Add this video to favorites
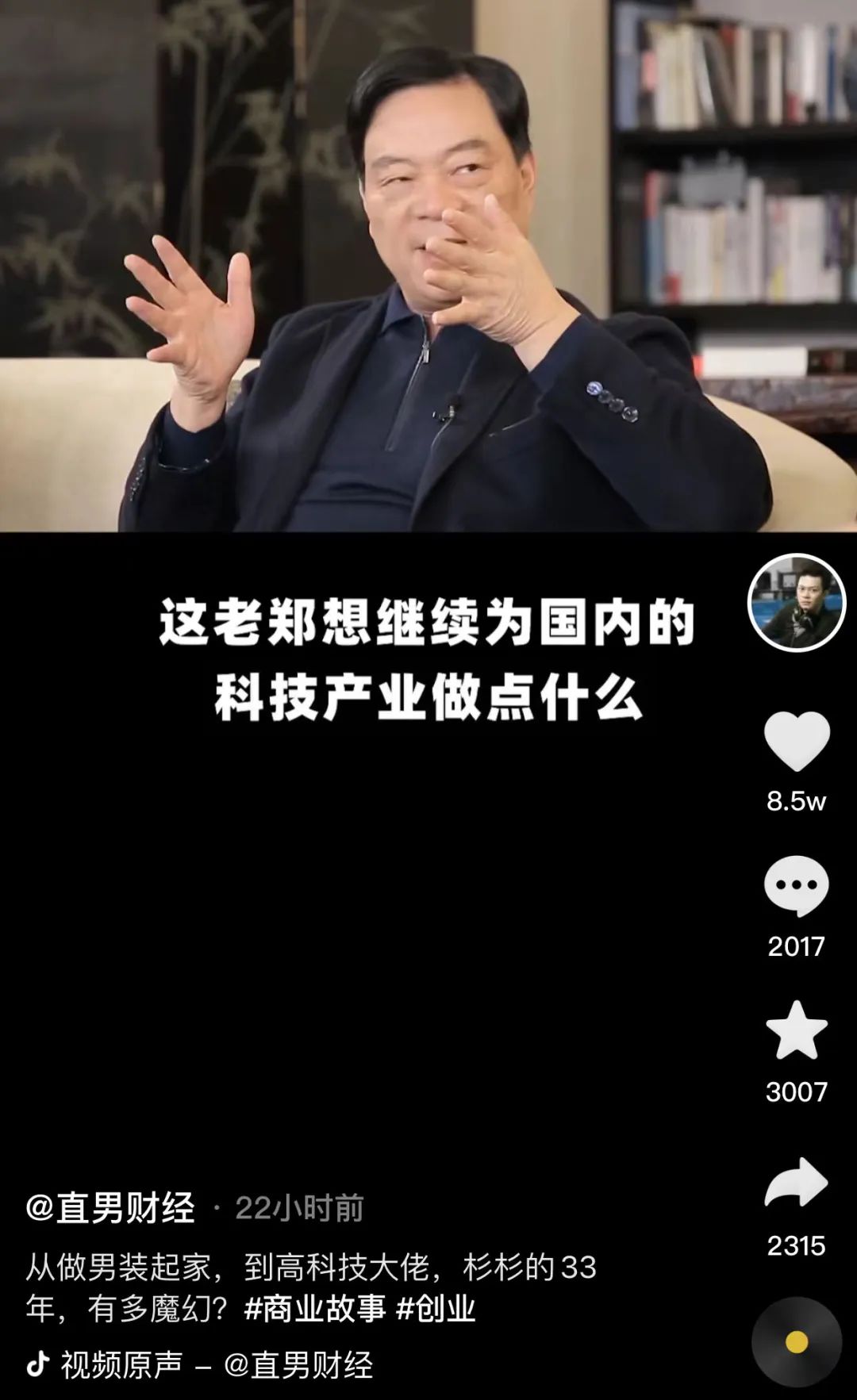 pyautogui.click(x=796, y=1030)
